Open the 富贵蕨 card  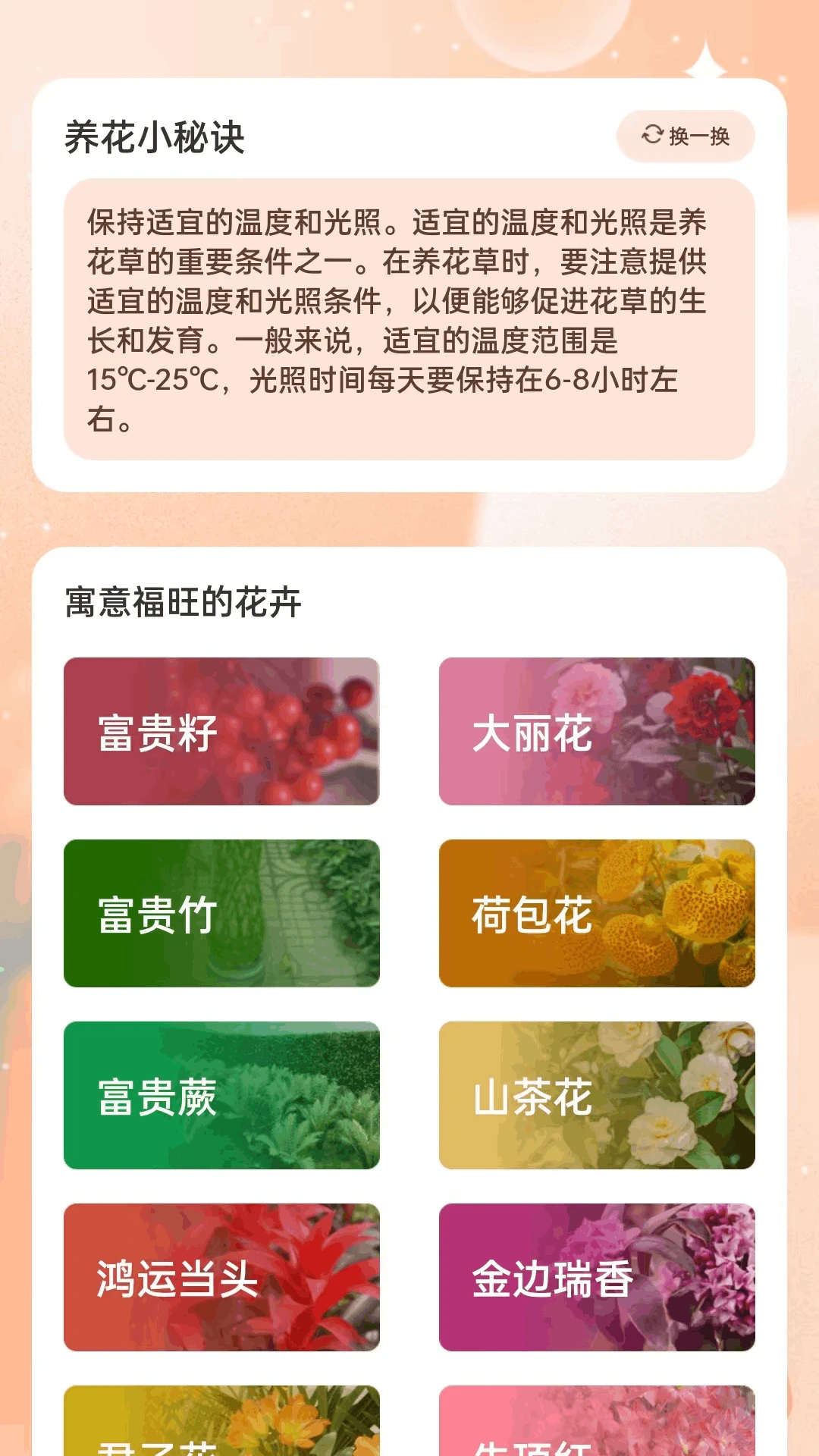pos(221,1095)
